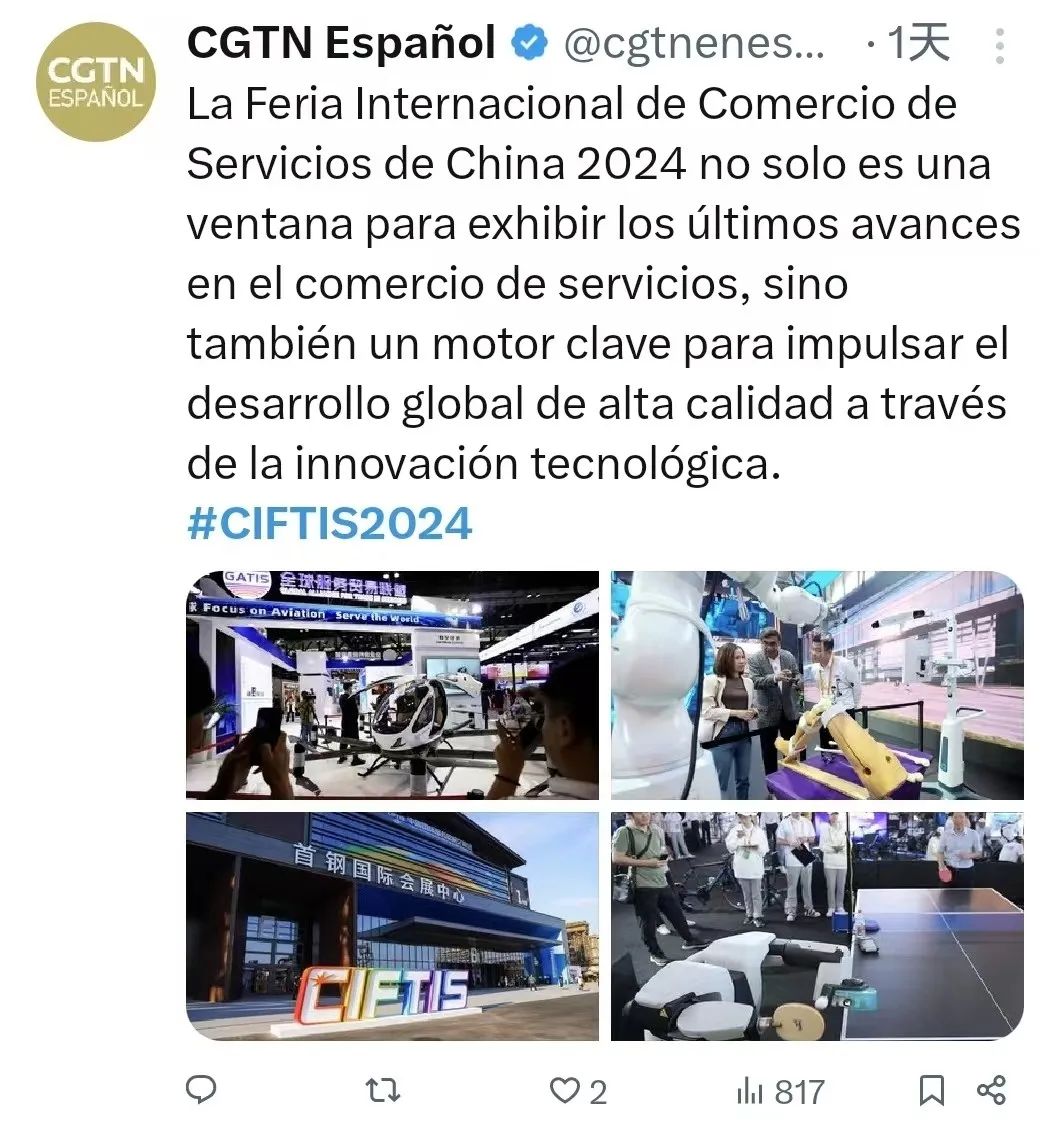Open the tweet's three-dot overflow menu

pyautogui.click(x=997, y=47)
